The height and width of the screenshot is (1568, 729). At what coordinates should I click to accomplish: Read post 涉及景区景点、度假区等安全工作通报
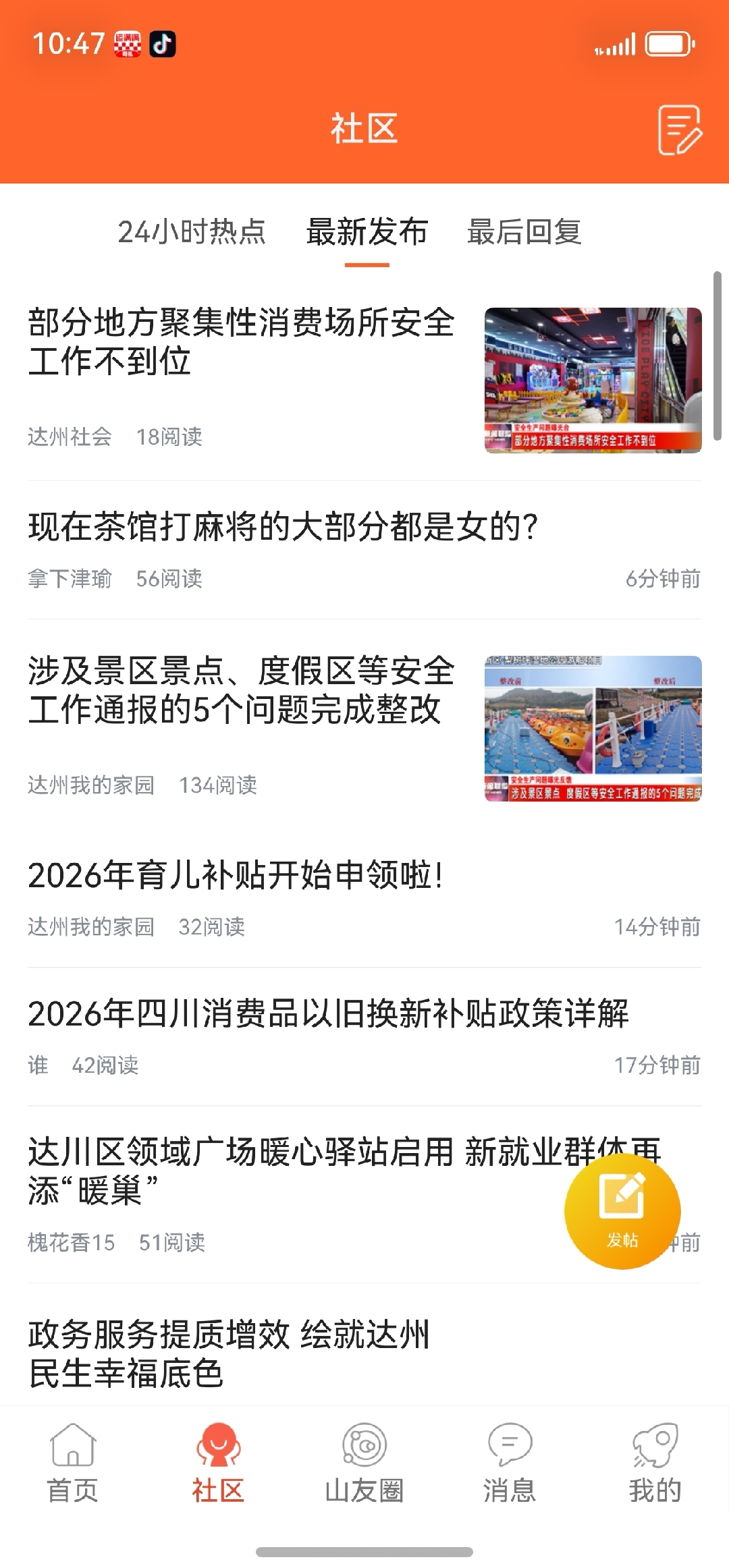(242, 690)
